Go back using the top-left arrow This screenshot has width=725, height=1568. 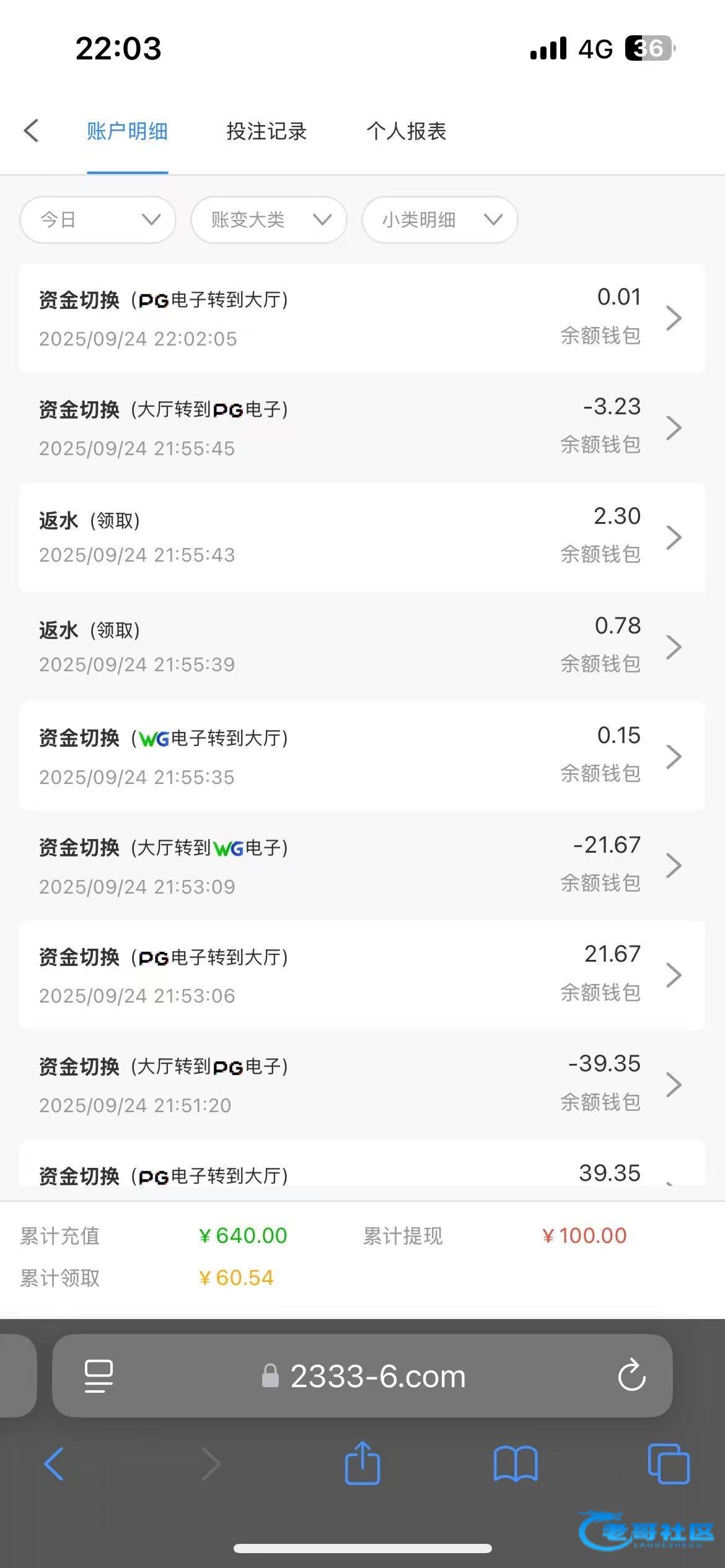31,131
